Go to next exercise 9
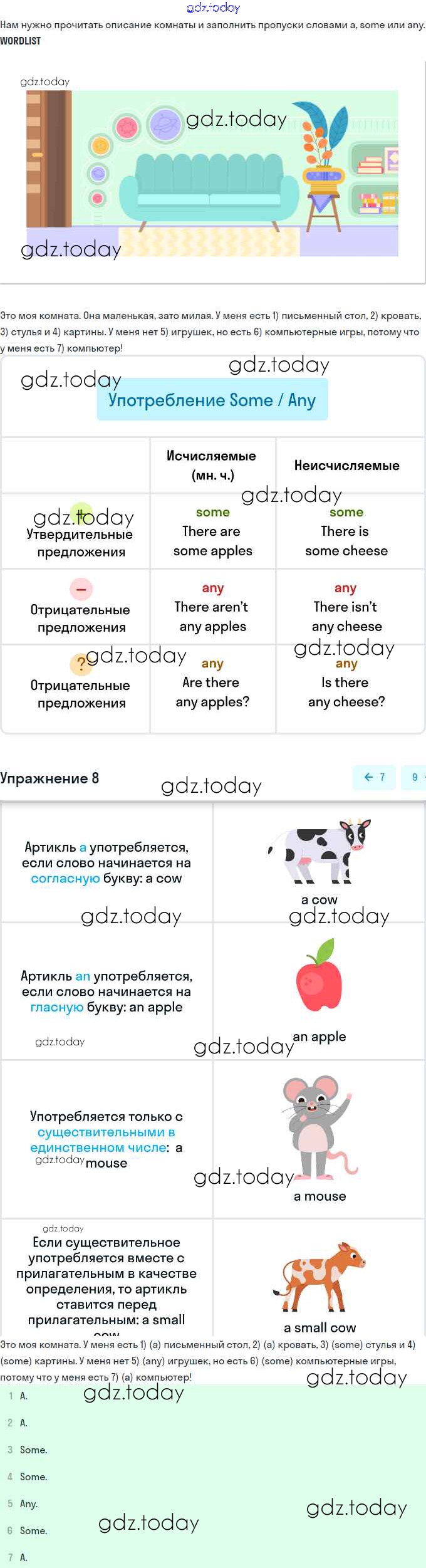This screenshot has width=426, height=1568. pyautogui.click(x=414, y=777)
